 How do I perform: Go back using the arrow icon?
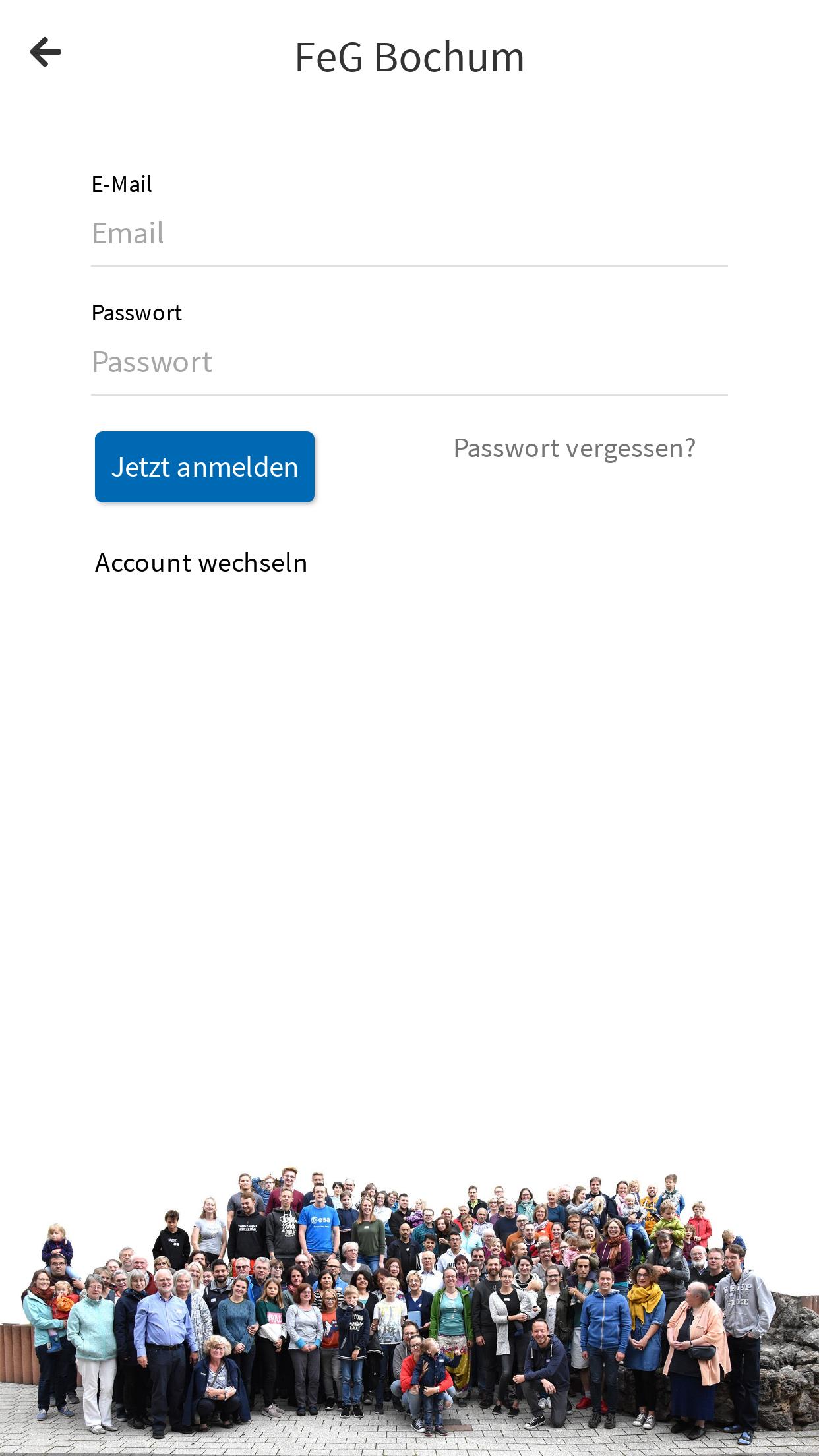pyautogui.click(x=45, y=52)
